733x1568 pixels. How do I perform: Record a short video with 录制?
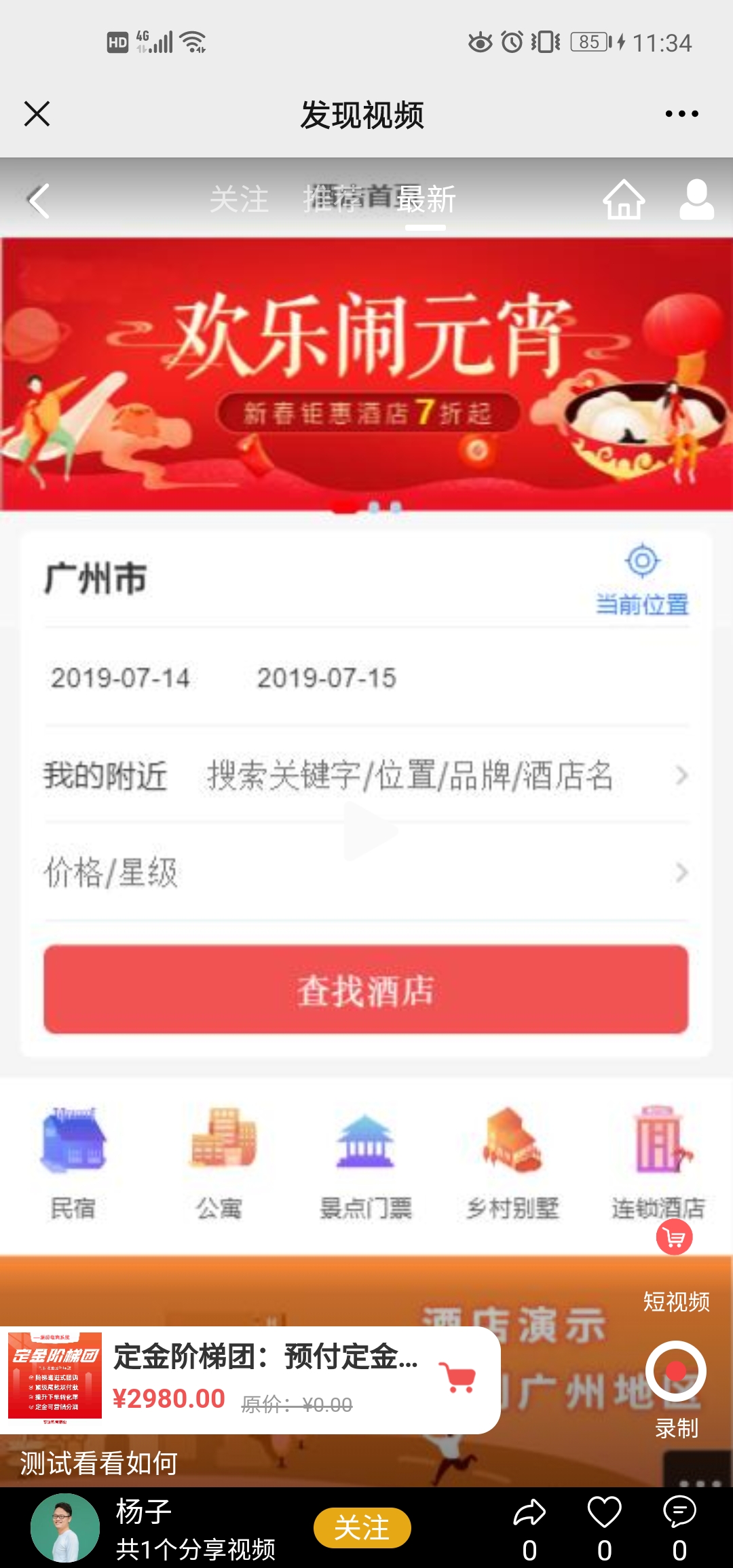pos(675,1371)
